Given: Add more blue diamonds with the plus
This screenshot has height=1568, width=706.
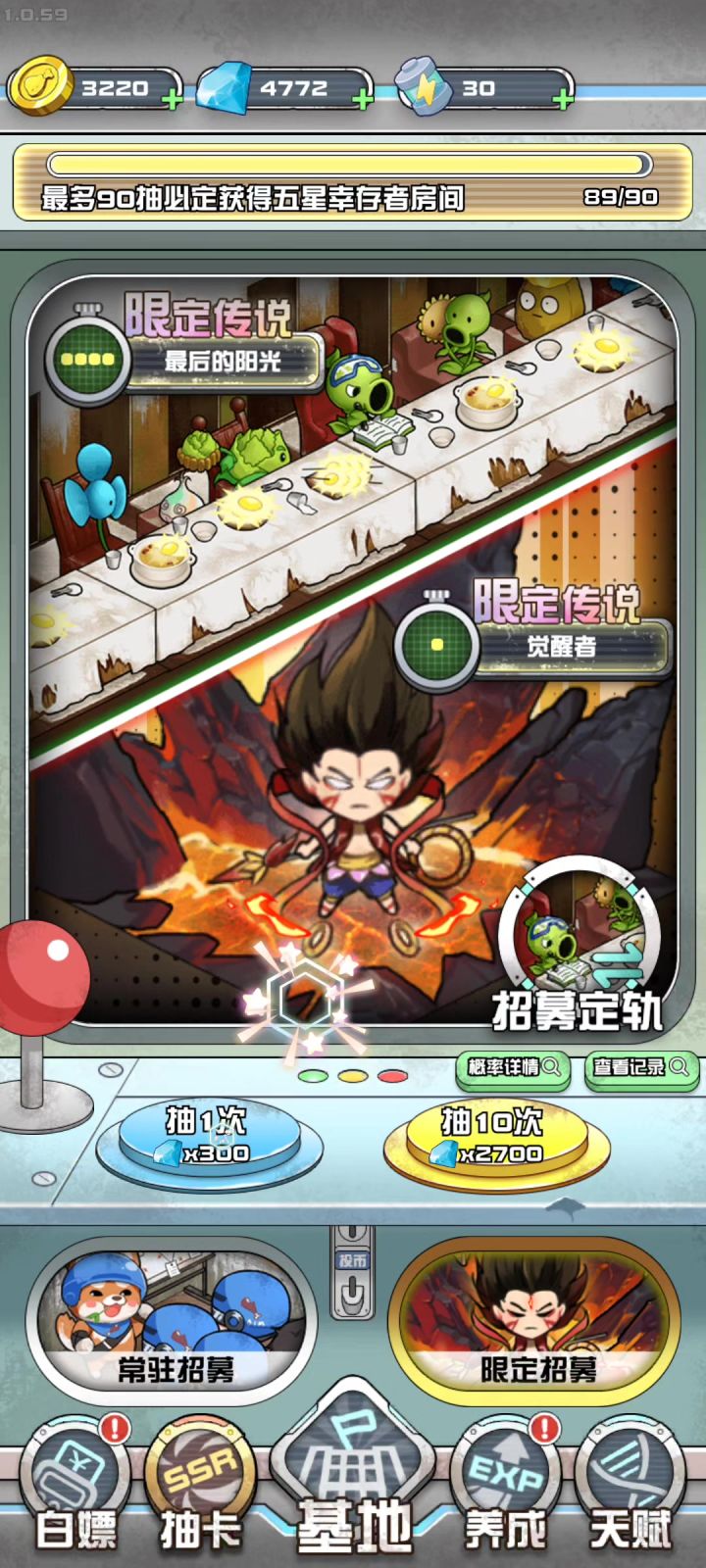Looking at the screenshot, I should coord(362,98).
